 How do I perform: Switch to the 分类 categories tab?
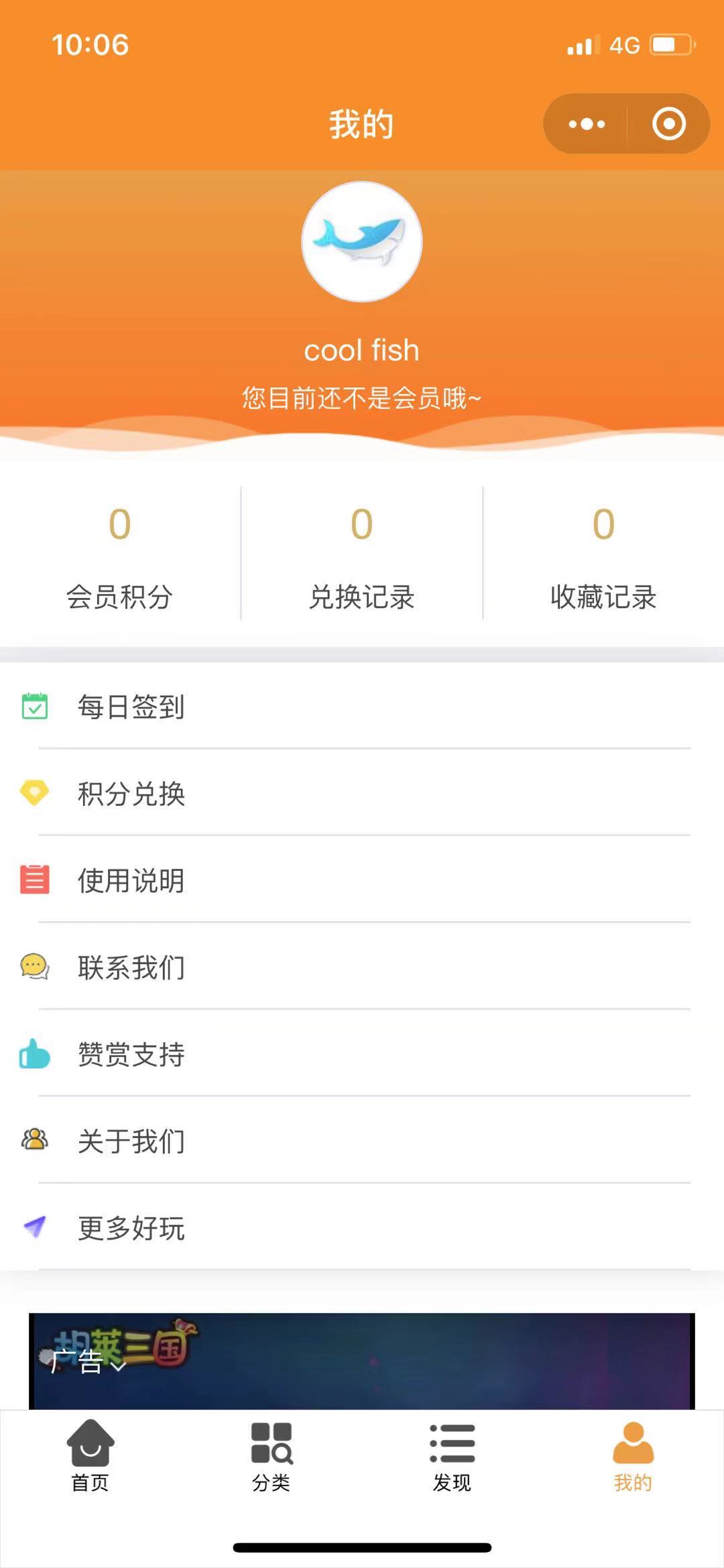[x=271, y=1455]
